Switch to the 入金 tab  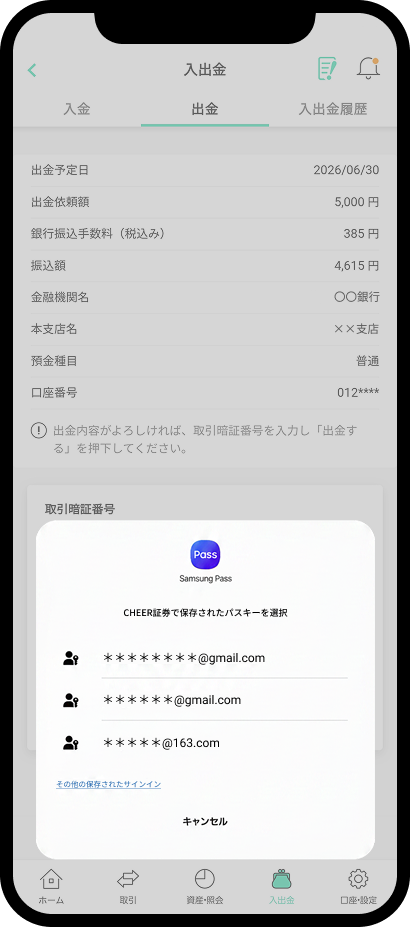tap(77, 109)
